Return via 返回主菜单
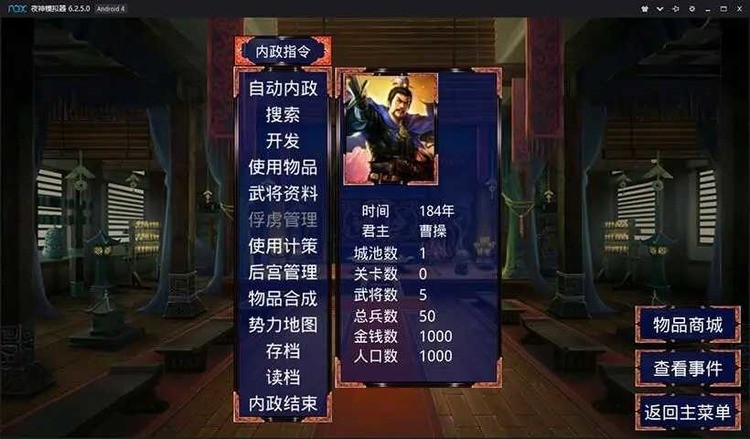The height and width of the screenshot is (439, 750). [x=688, y=411]
